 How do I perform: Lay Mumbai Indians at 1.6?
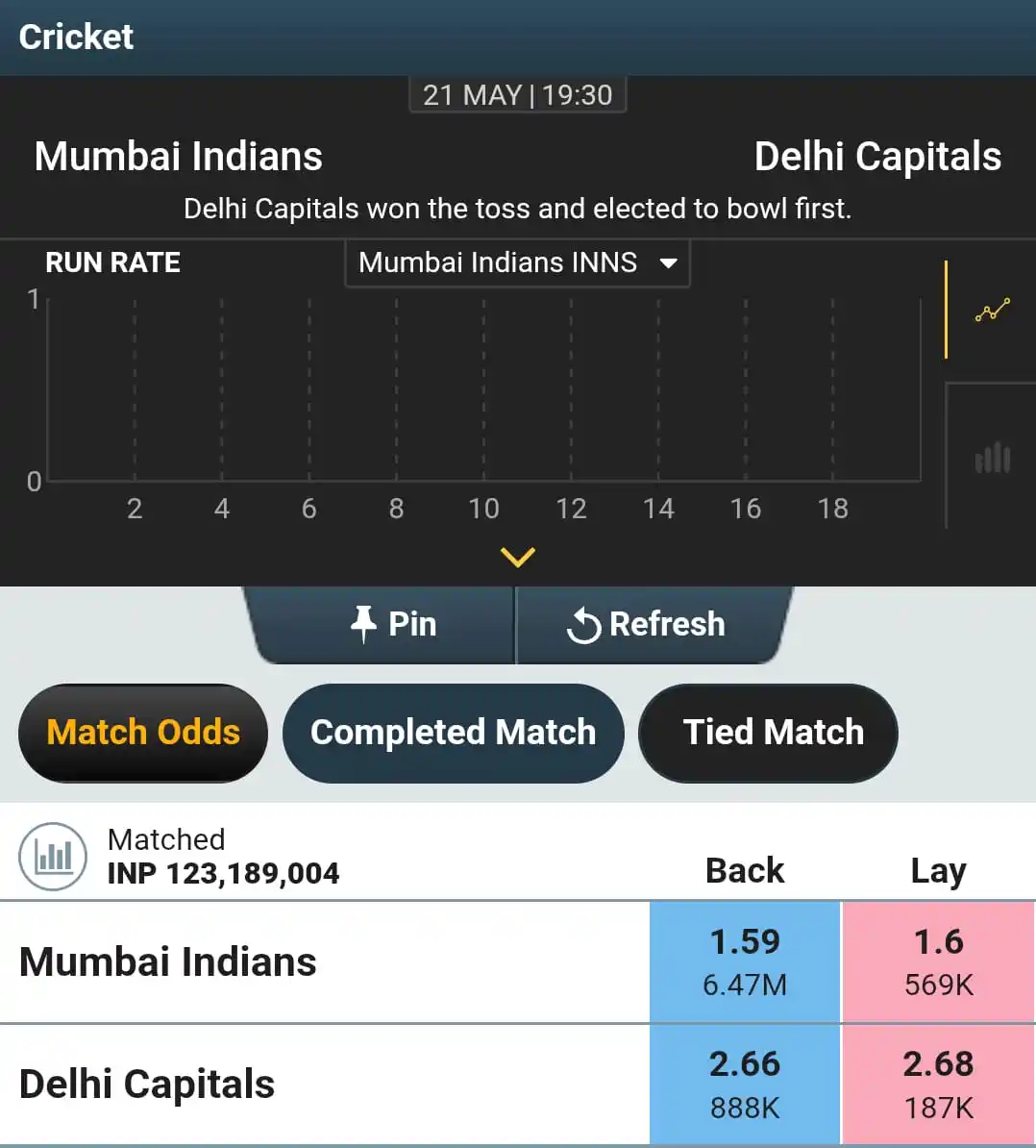(x=938, y=961)
